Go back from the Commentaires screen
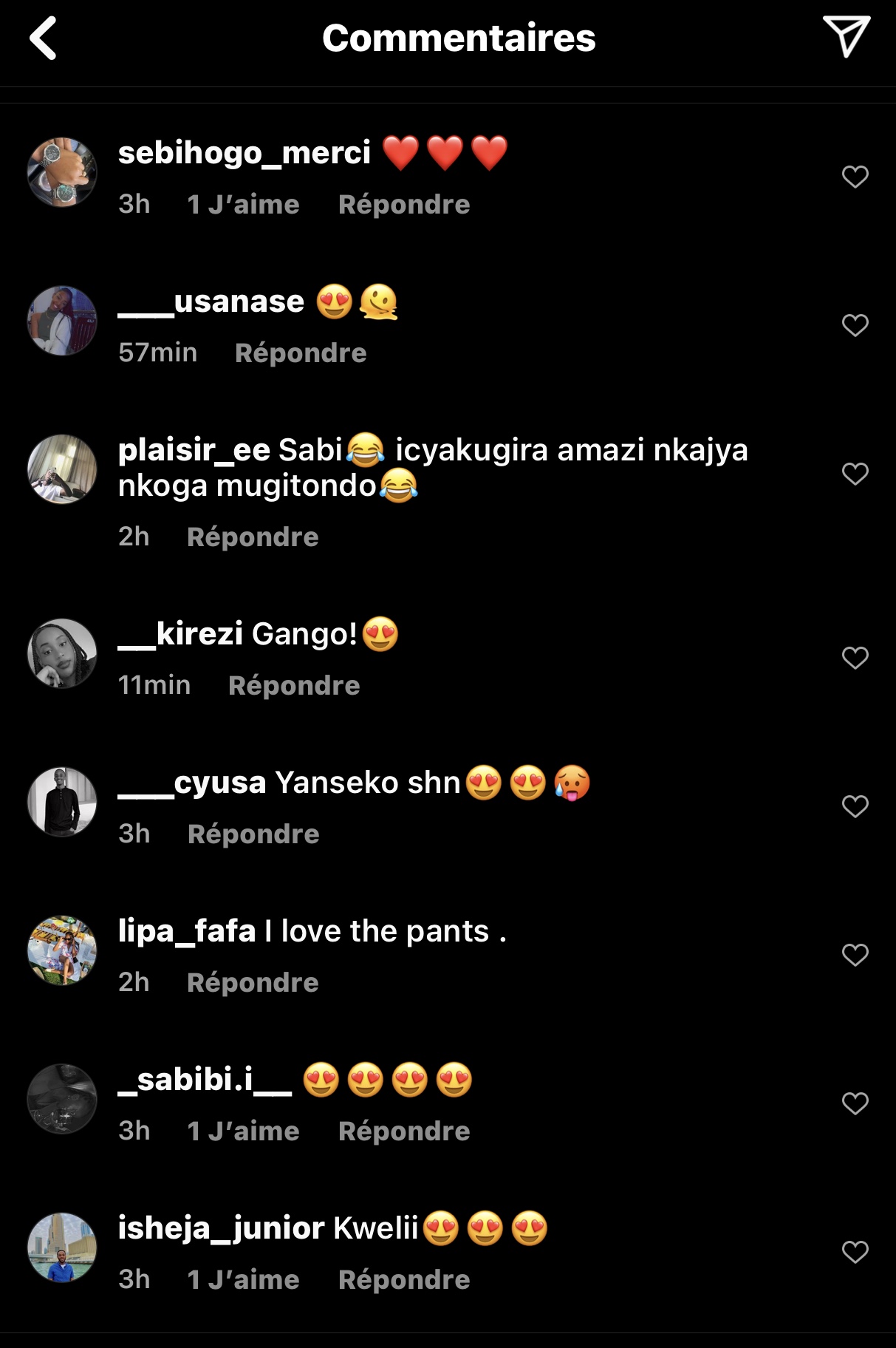 (x=44, y=38)
